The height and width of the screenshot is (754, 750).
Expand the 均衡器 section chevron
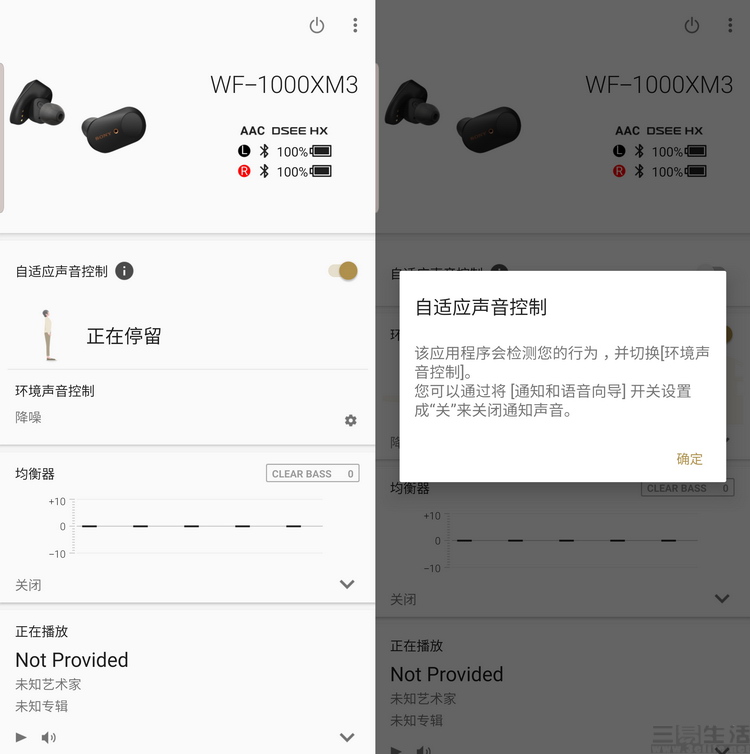(x=347, y=584)
